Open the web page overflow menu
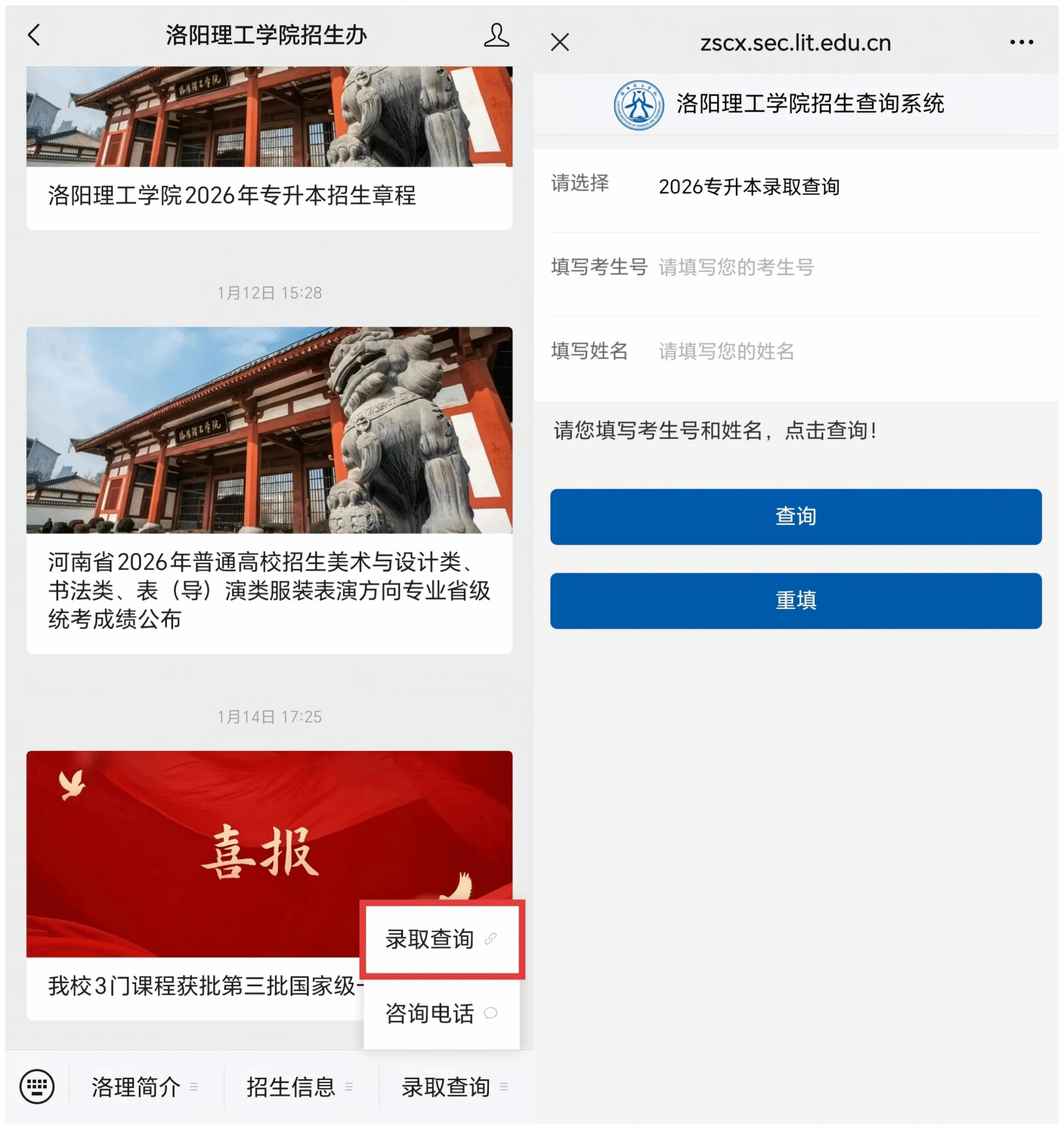Viewport: 1064px width, 1129px height. [x=1021, y=42]
